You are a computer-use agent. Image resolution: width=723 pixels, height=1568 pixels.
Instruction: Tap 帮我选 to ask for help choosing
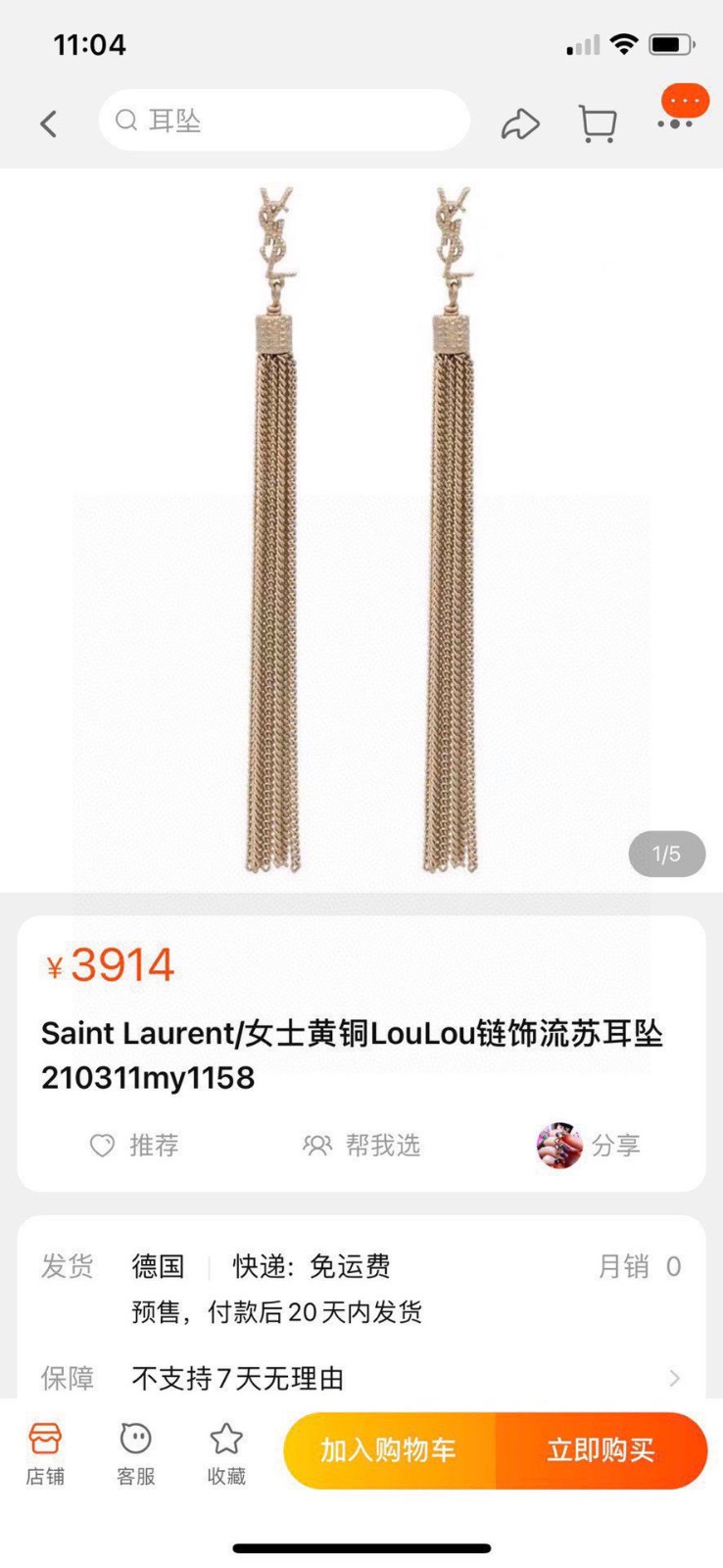(x=361, y=1145)
